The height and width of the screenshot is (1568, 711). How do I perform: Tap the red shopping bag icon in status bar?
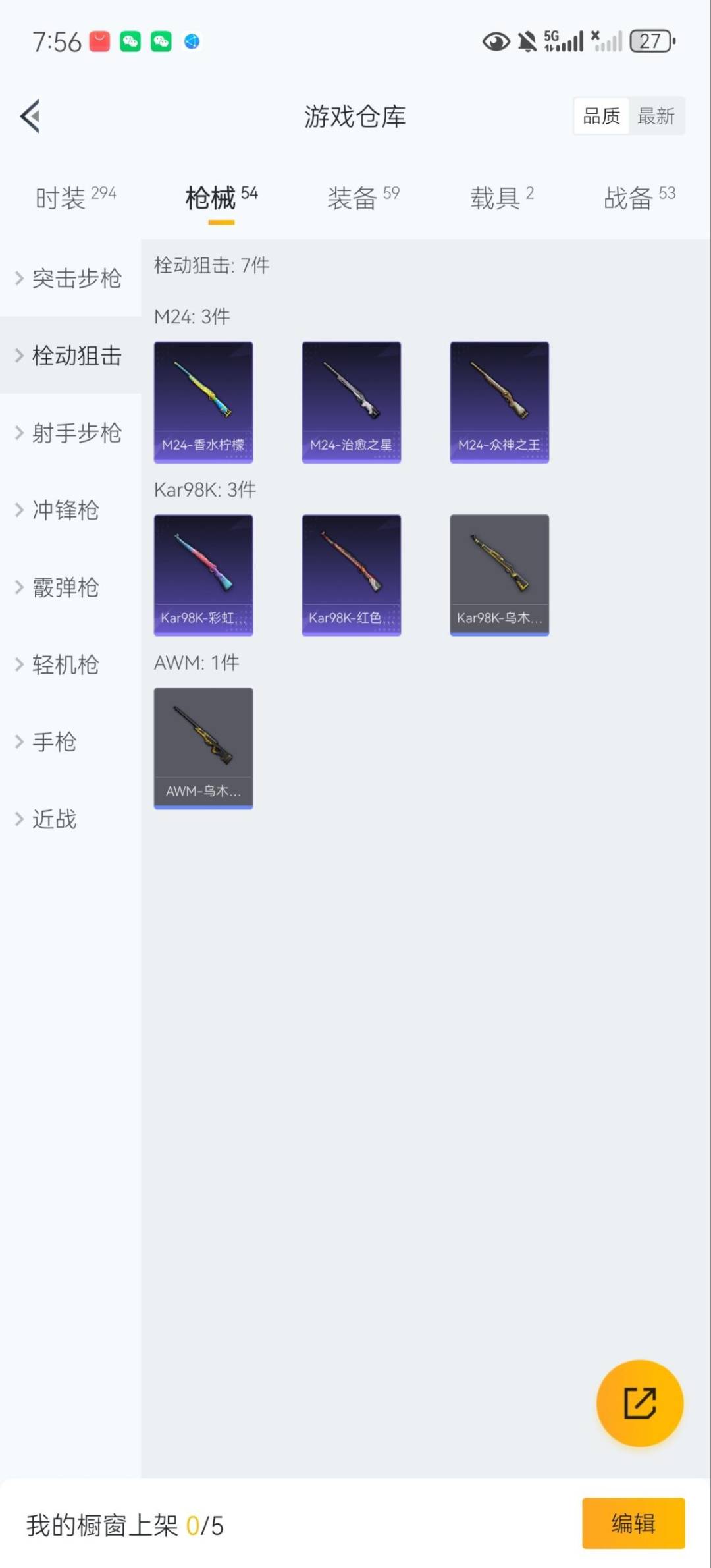pyautogui.click(x=99, y=41)
